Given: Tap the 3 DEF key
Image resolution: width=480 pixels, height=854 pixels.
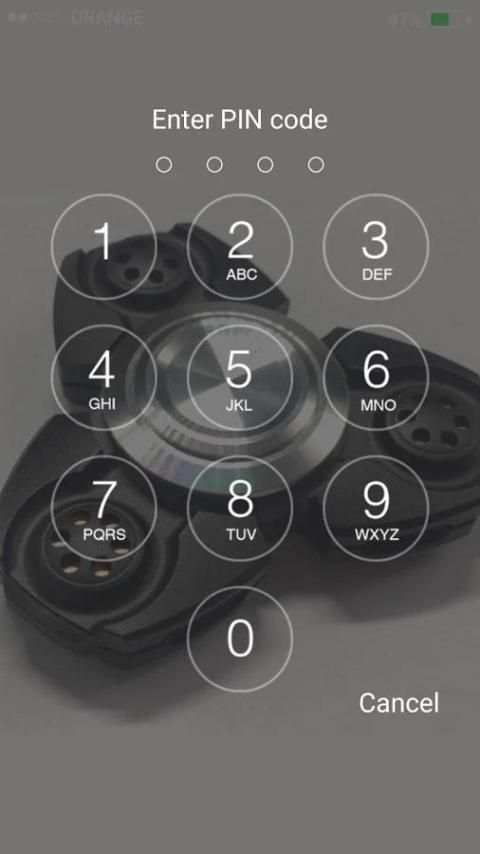Looking at the screenshot, I should [x=376, y=247].
